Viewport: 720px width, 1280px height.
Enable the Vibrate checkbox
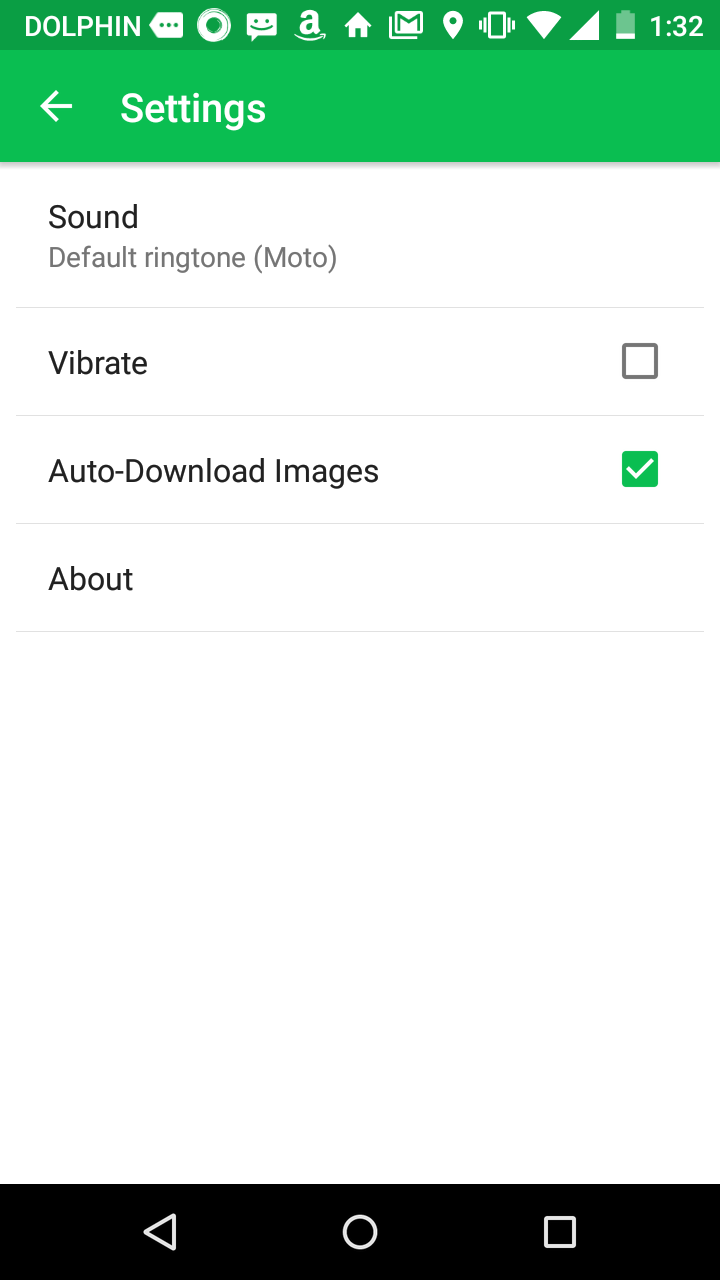639,361
